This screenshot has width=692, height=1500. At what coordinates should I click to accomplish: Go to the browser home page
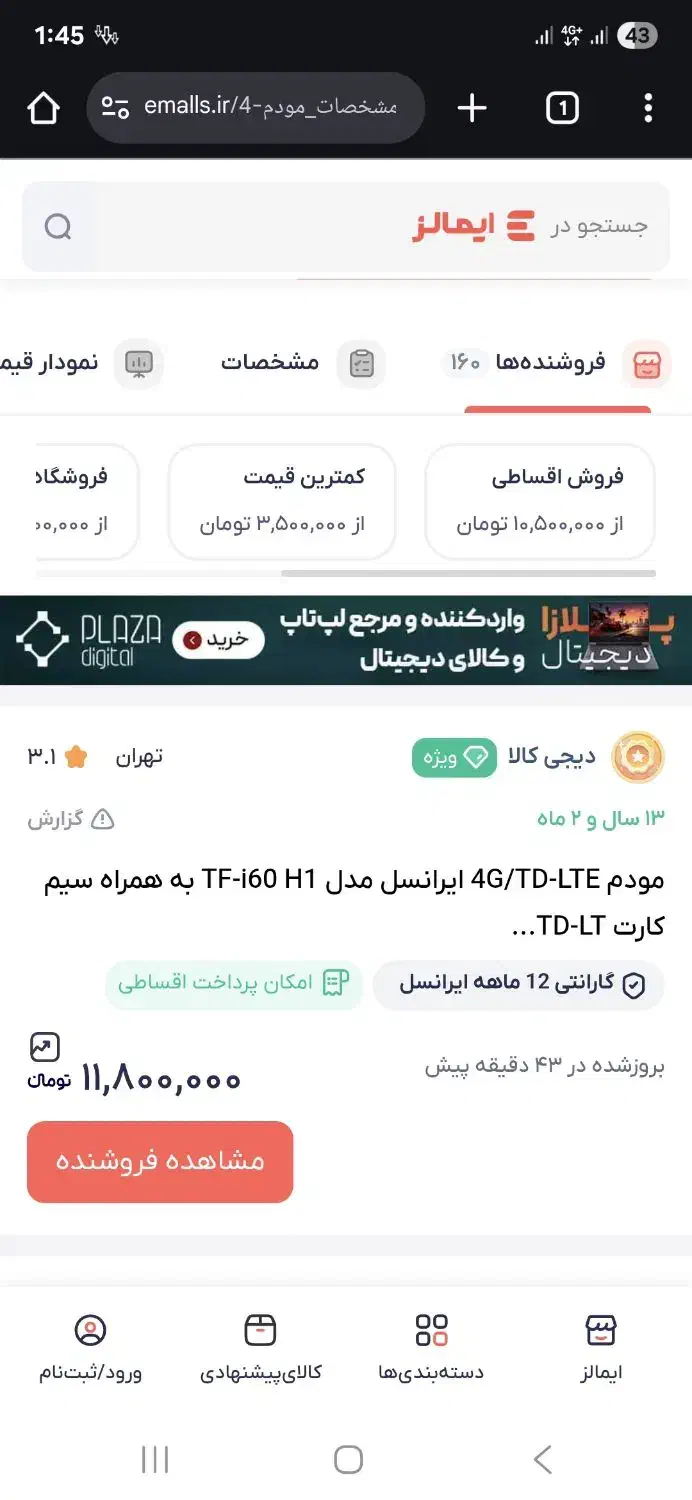point(44,108)
